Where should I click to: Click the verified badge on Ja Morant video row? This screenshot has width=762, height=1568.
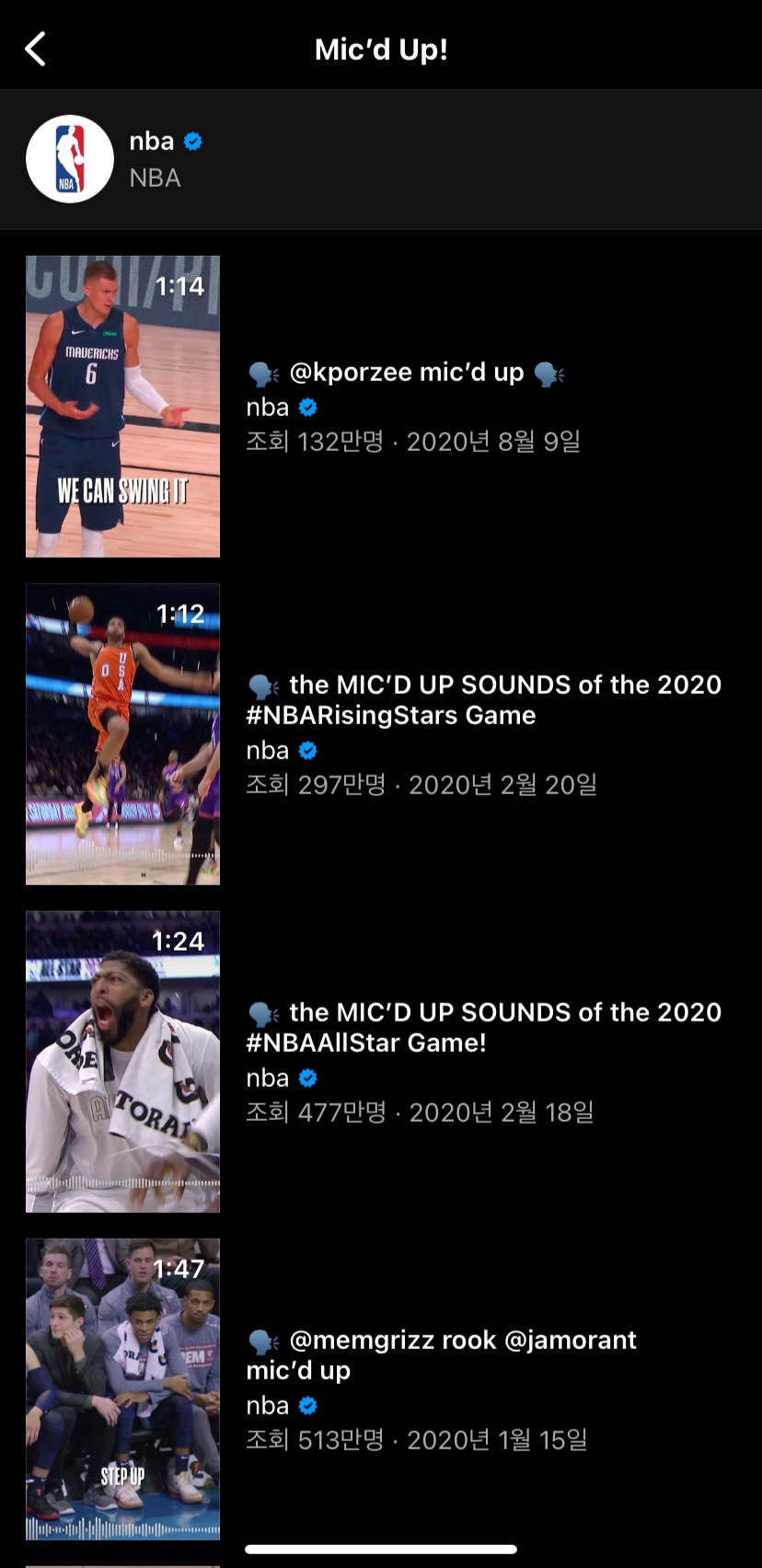click(307, 1405)
